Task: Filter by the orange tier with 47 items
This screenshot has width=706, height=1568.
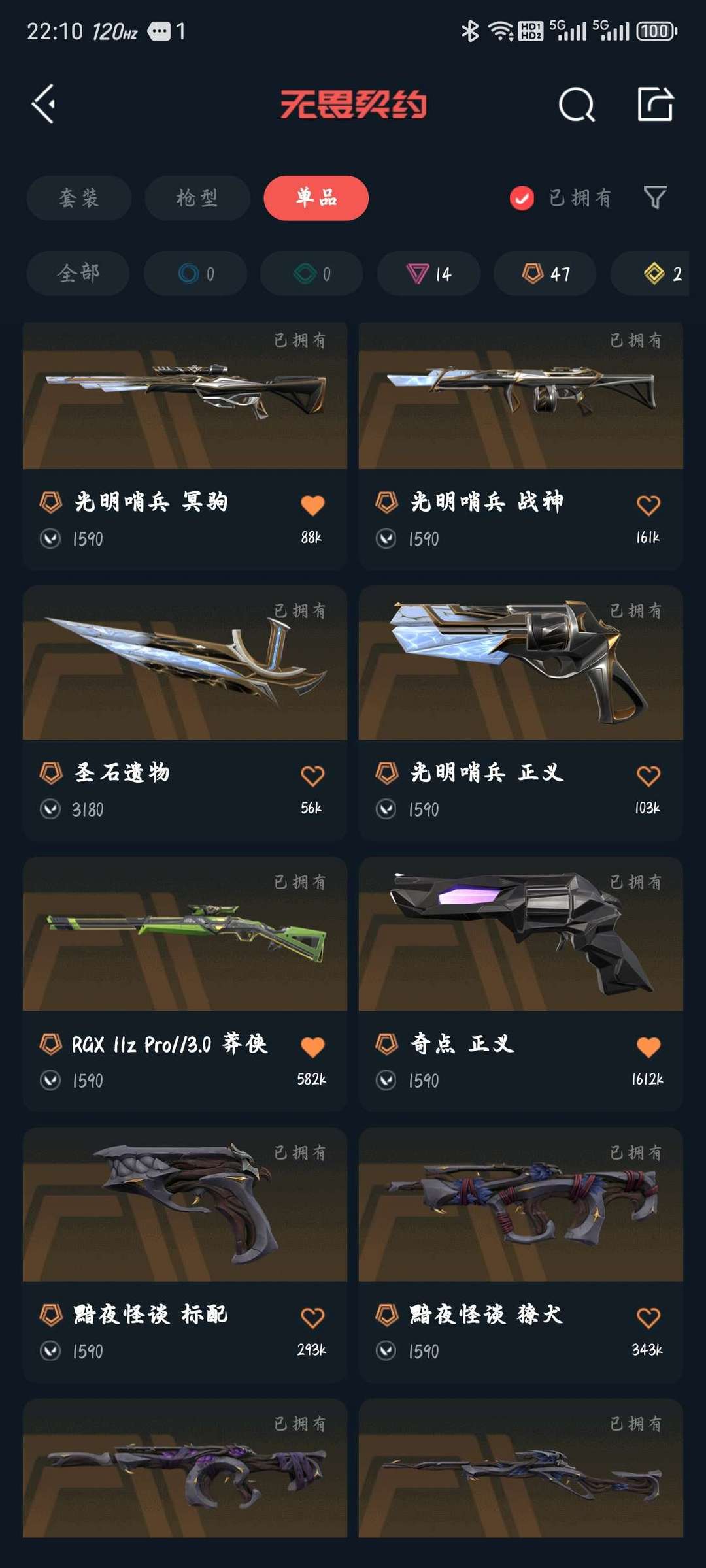Action: coord(545,273)
